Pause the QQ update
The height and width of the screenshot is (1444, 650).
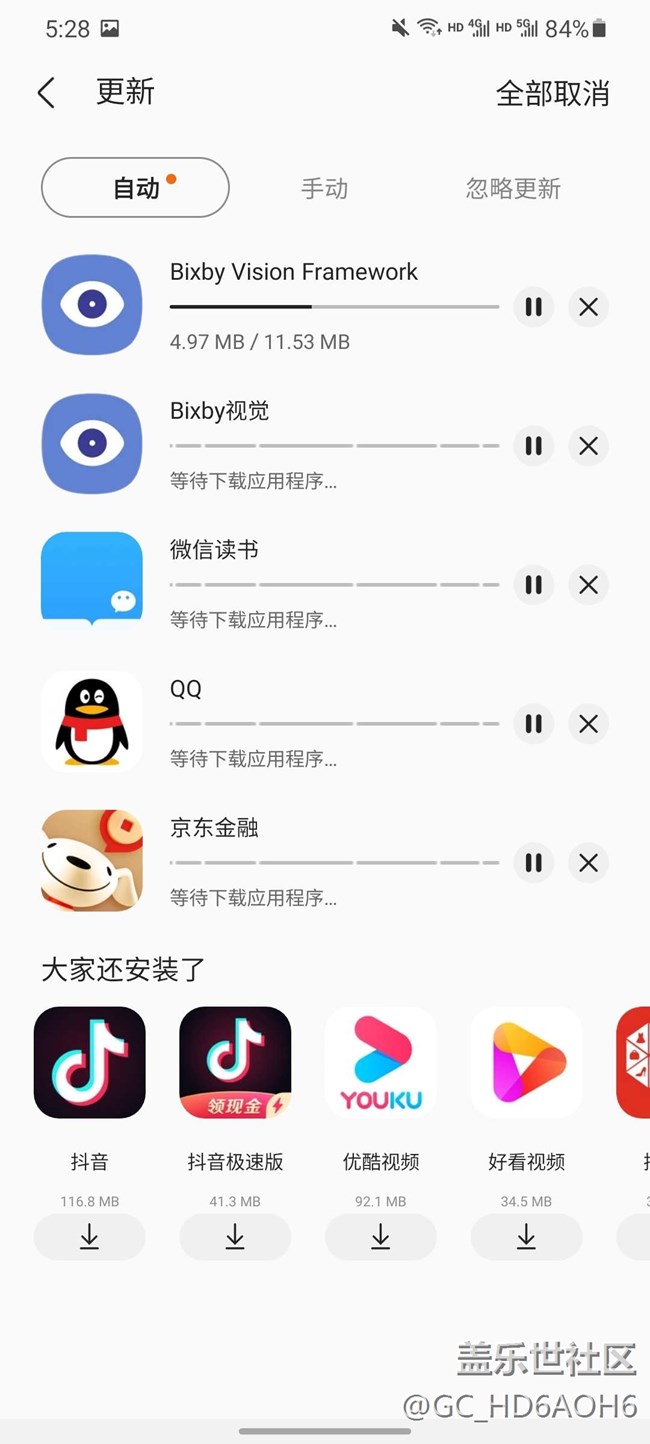pos(533,724)
